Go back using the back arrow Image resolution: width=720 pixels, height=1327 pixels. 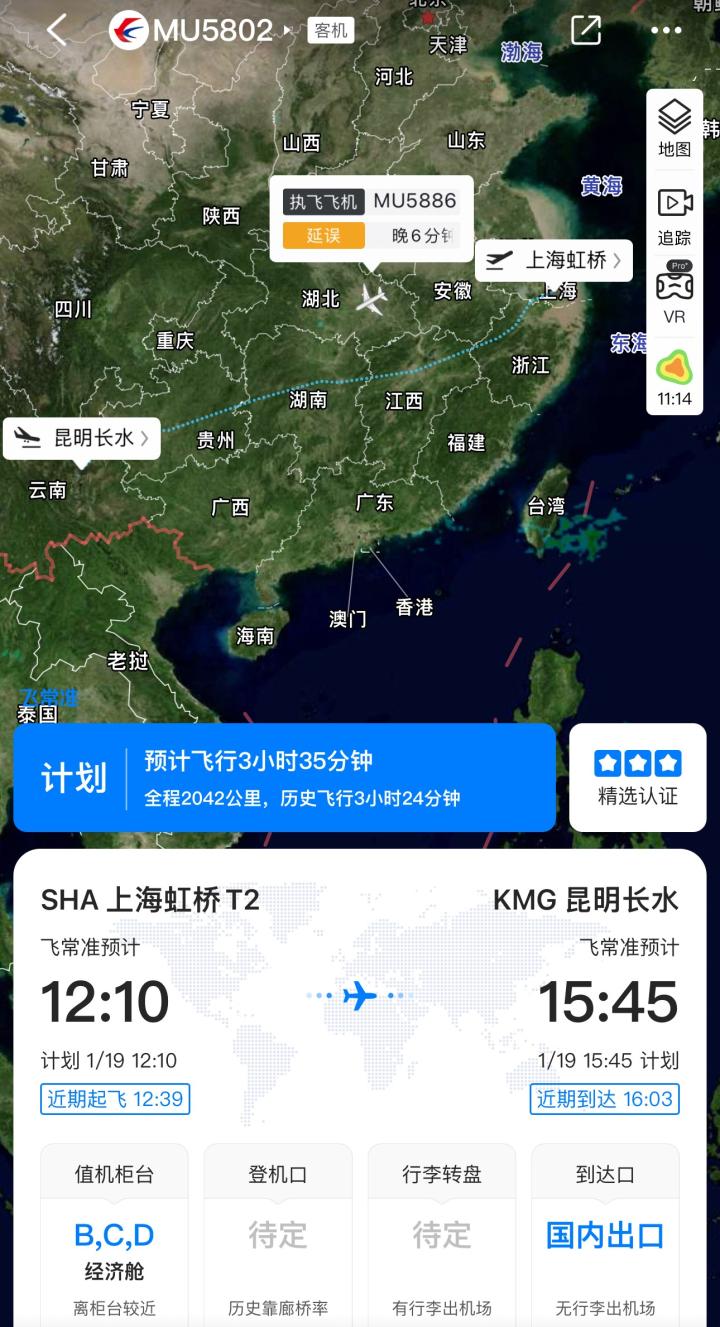pyautogui.click(x=56, y=30)
